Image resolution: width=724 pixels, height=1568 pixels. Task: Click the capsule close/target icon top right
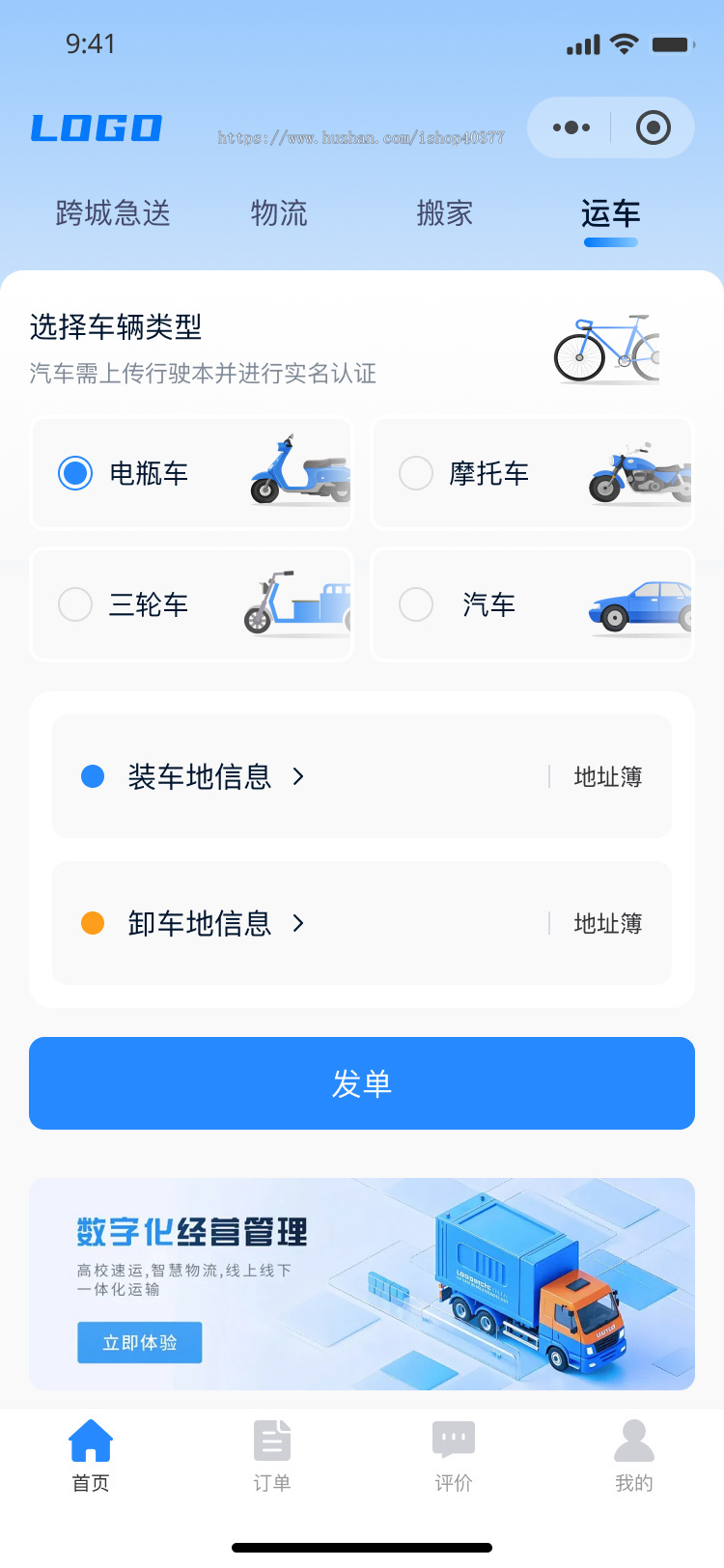point(653,126)
